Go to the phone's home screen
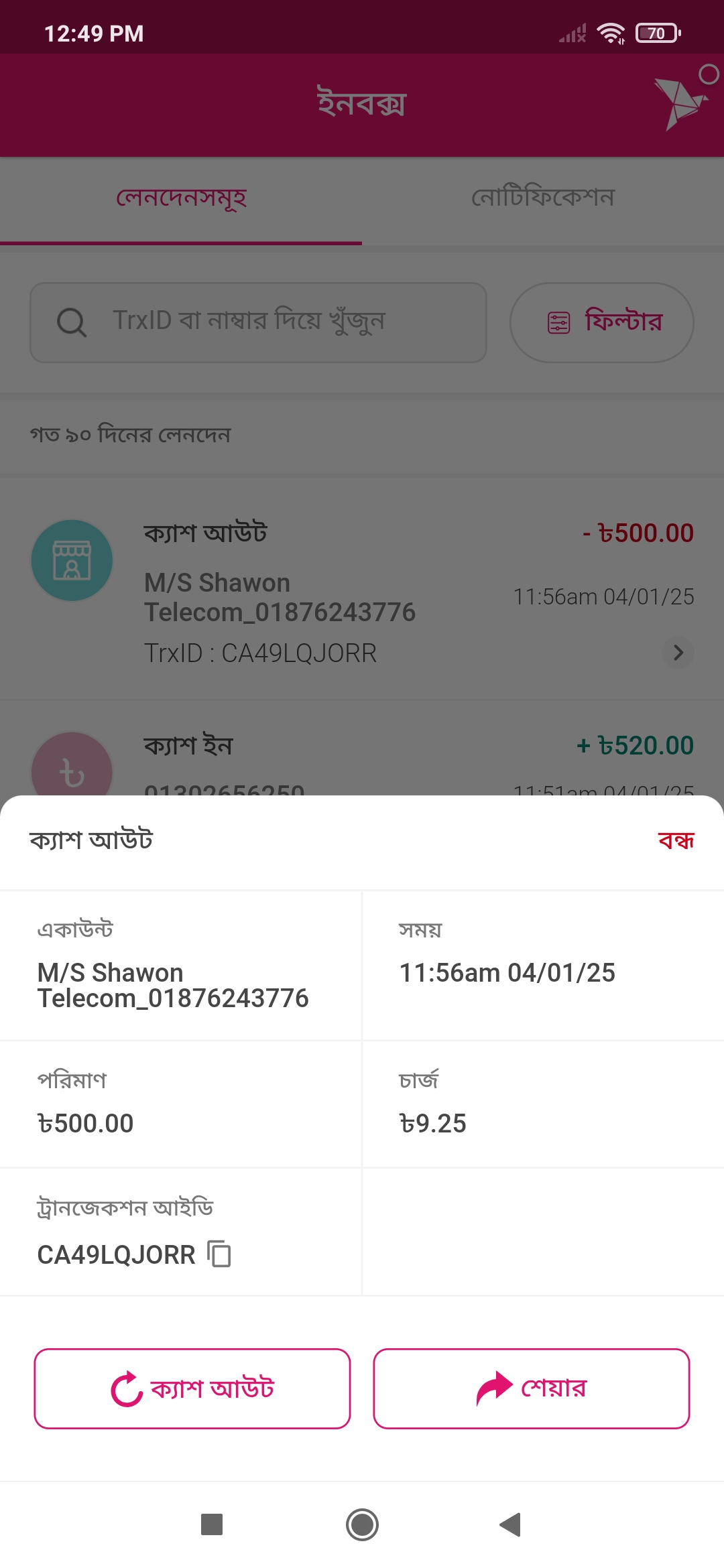The width and height of the screenshot is (724, 1568). (x=362, y=1524)
